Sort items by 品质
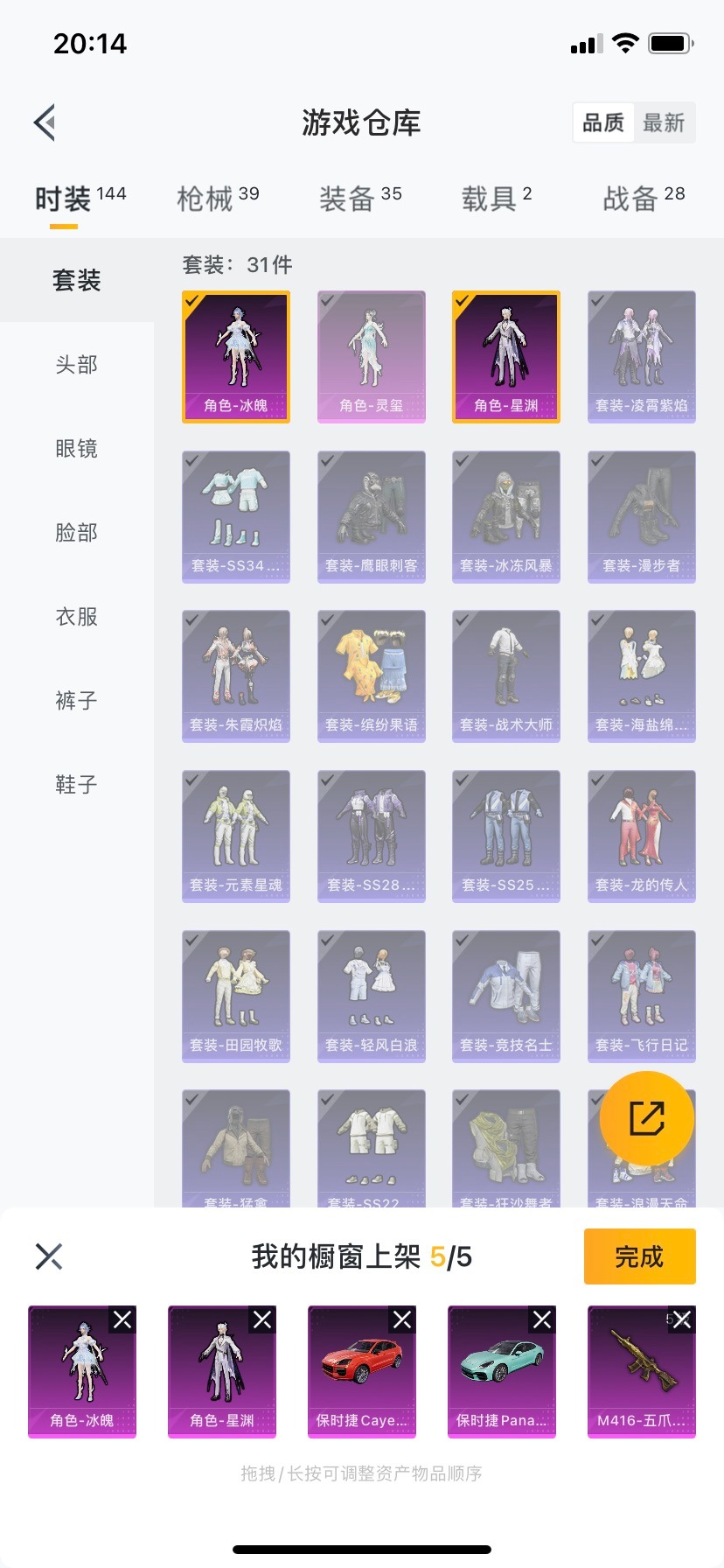724x1568 pixels. (603, 122)
